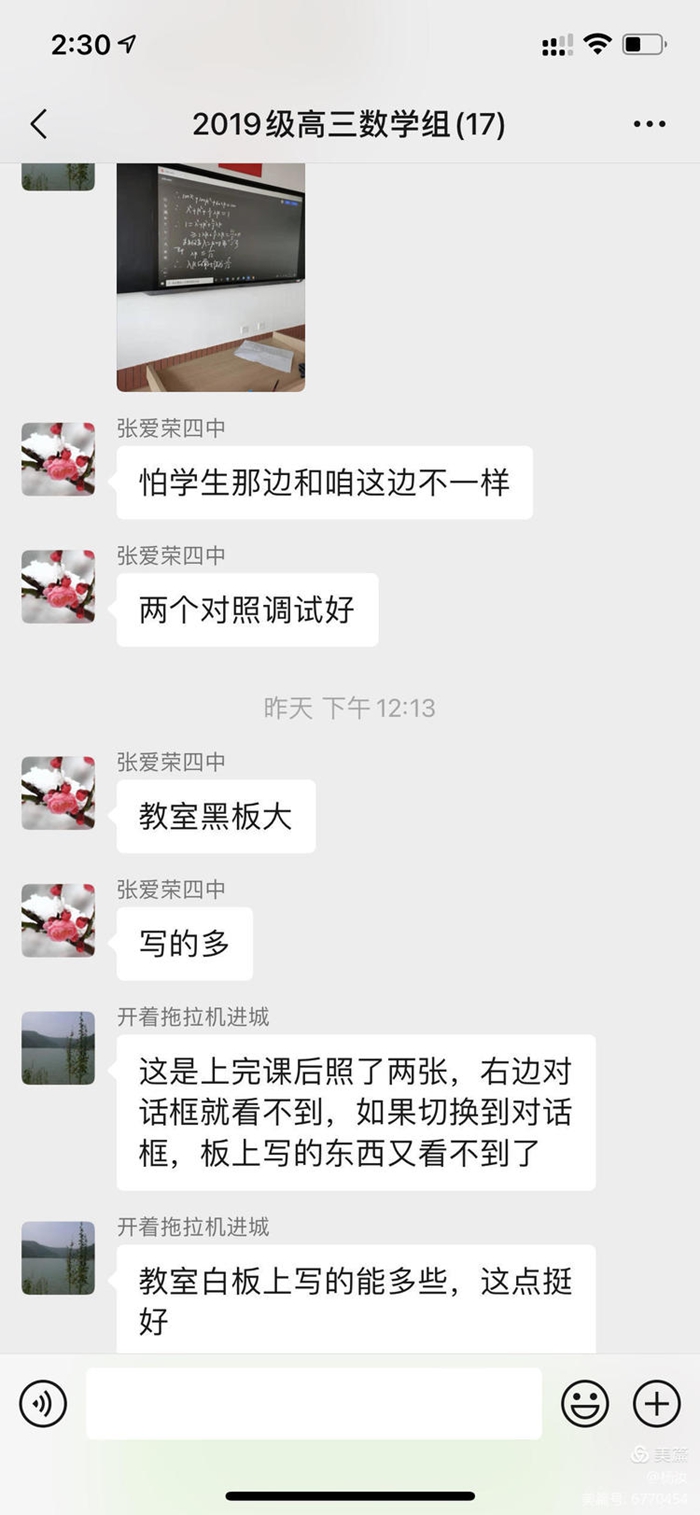The height and width of the screenshot is (1515, 700).
Task: Open the emoji picker
Action: 585,1403
